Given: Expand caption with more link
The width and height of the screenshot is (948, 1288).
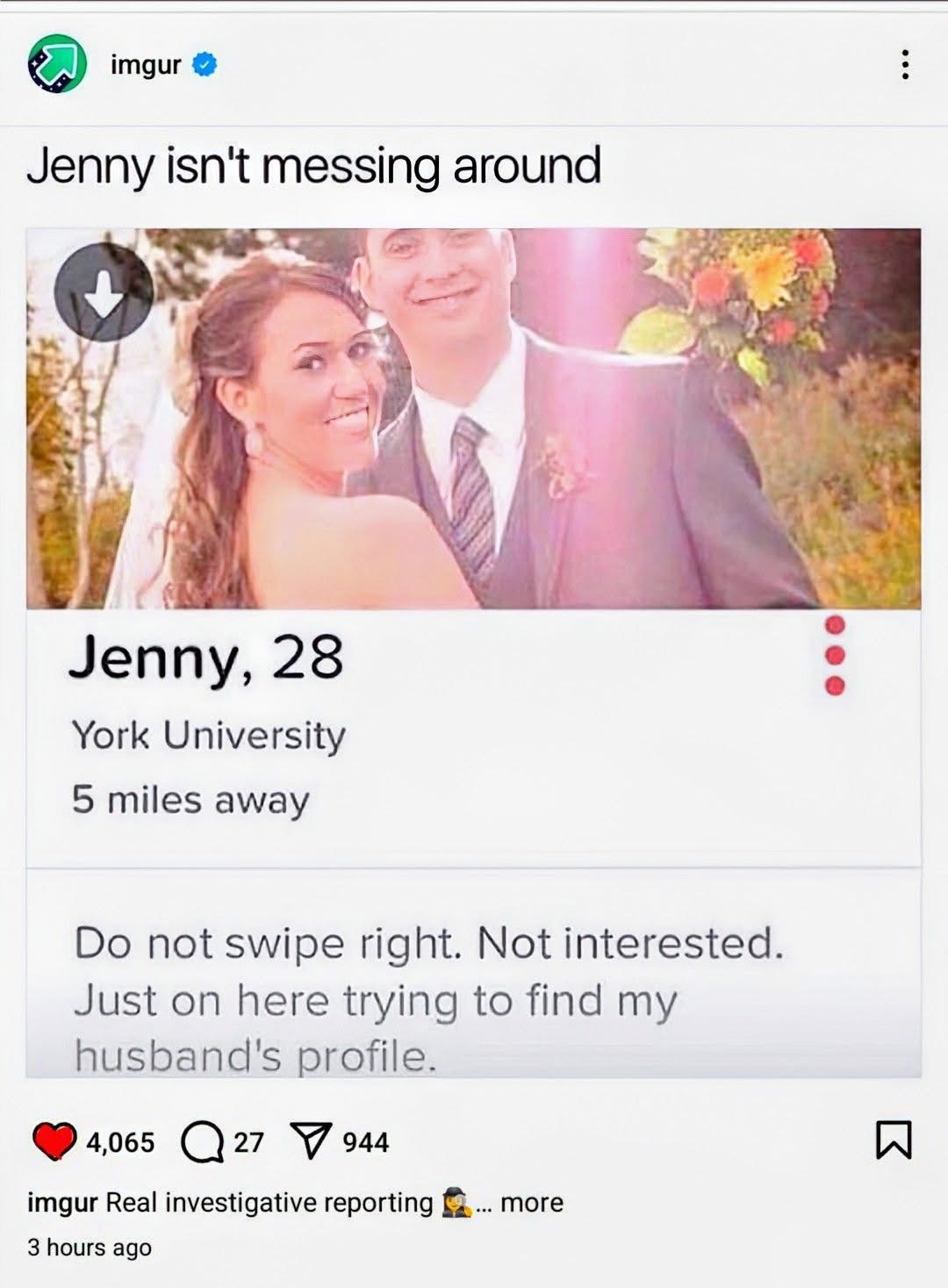Looking at the screenshot, I should 531,1202.
